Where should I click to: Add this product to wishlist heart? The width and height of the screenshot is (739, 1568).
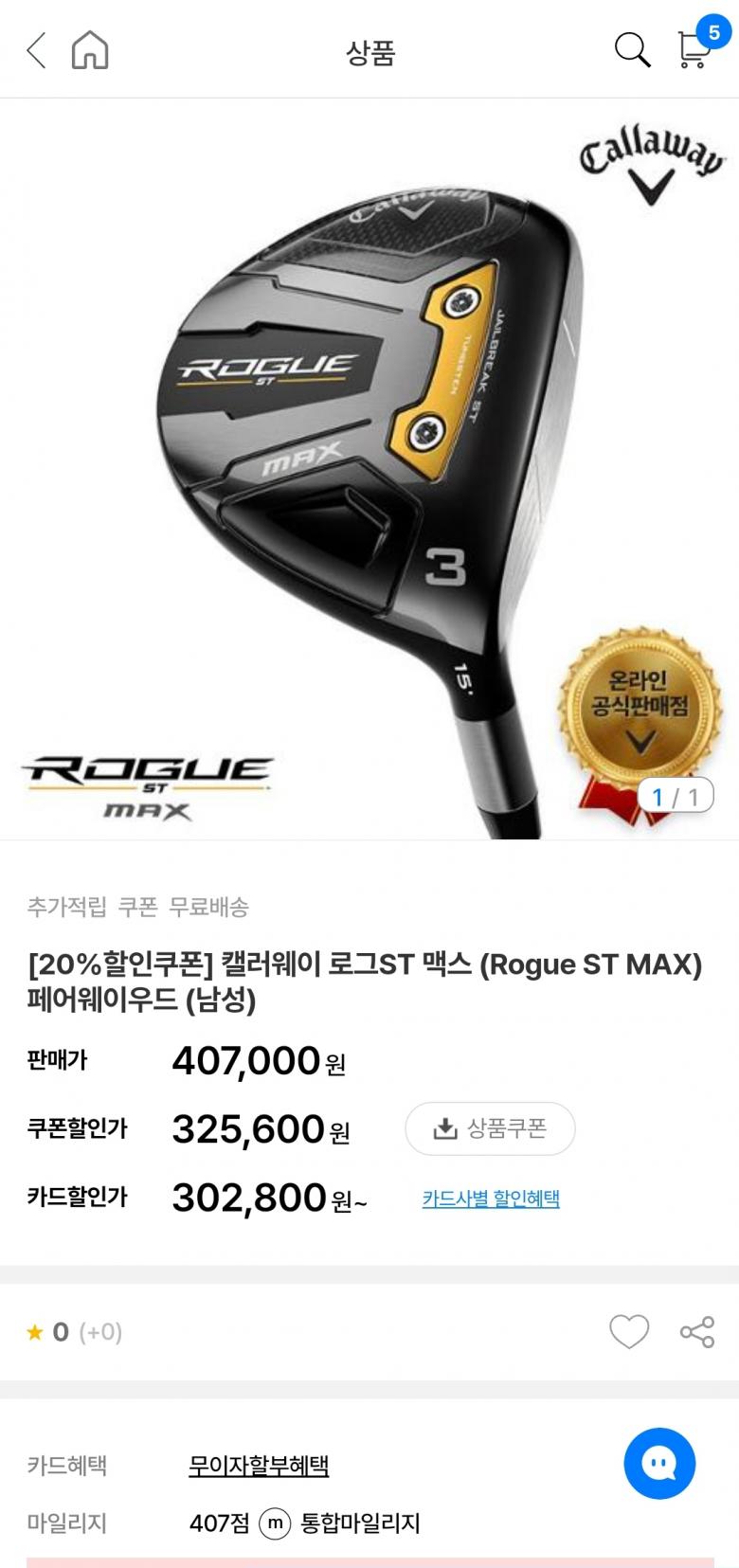(629, 1332)
